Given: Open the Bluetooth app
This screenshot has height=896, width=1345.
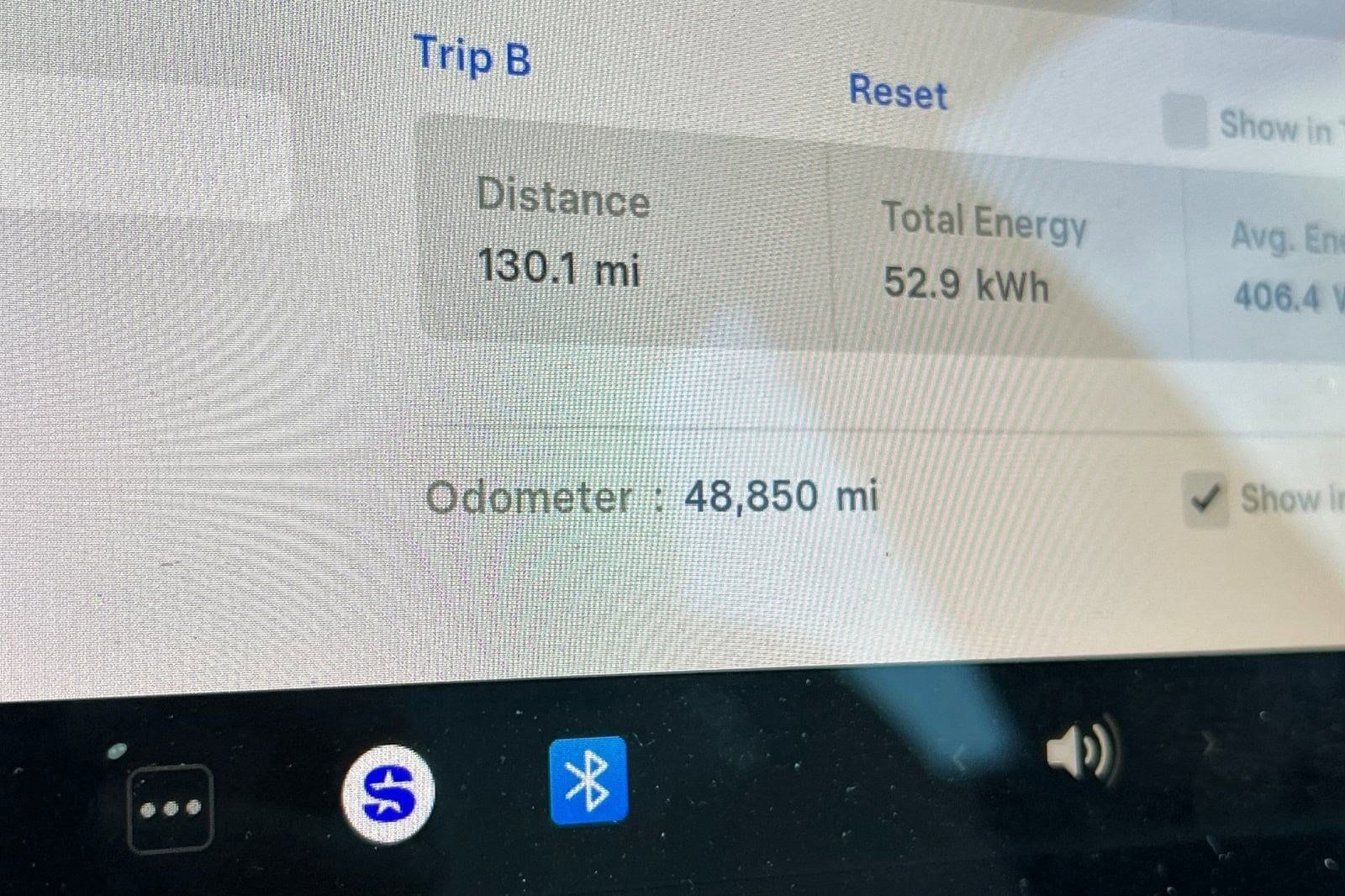Looking at the screenshot, I should pos(588,780).
